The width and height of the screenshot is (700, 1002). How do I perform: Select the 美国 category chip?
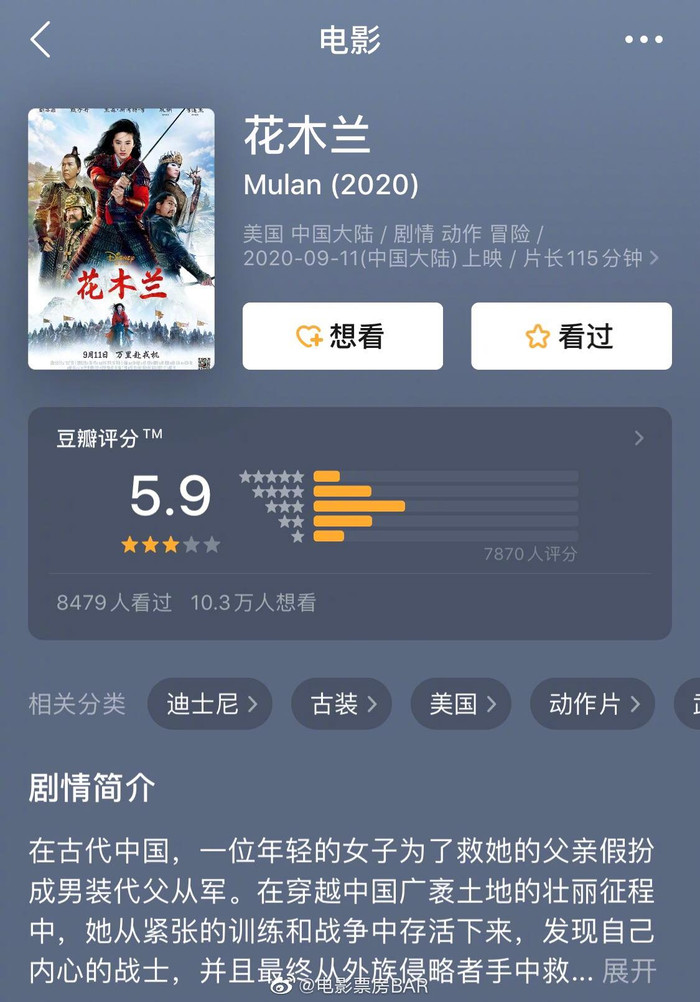pos(461,704)
